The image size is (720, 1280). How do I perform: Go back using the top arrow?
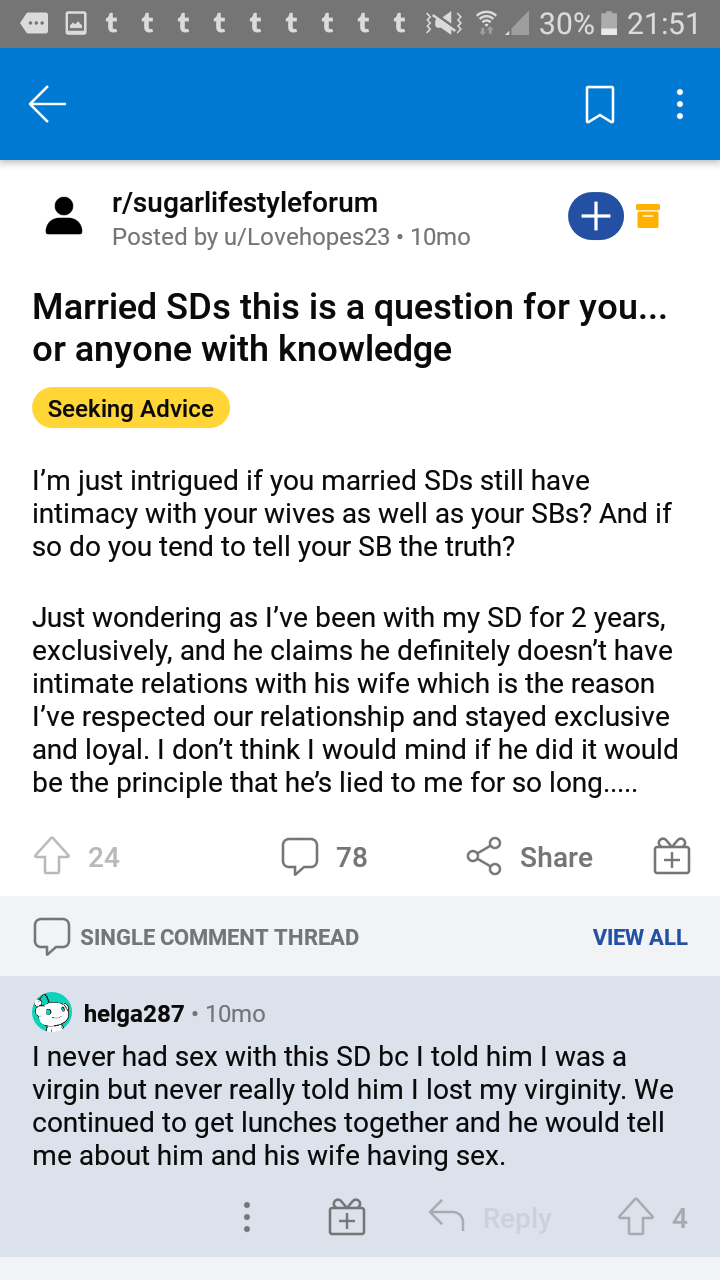point(47,104)
